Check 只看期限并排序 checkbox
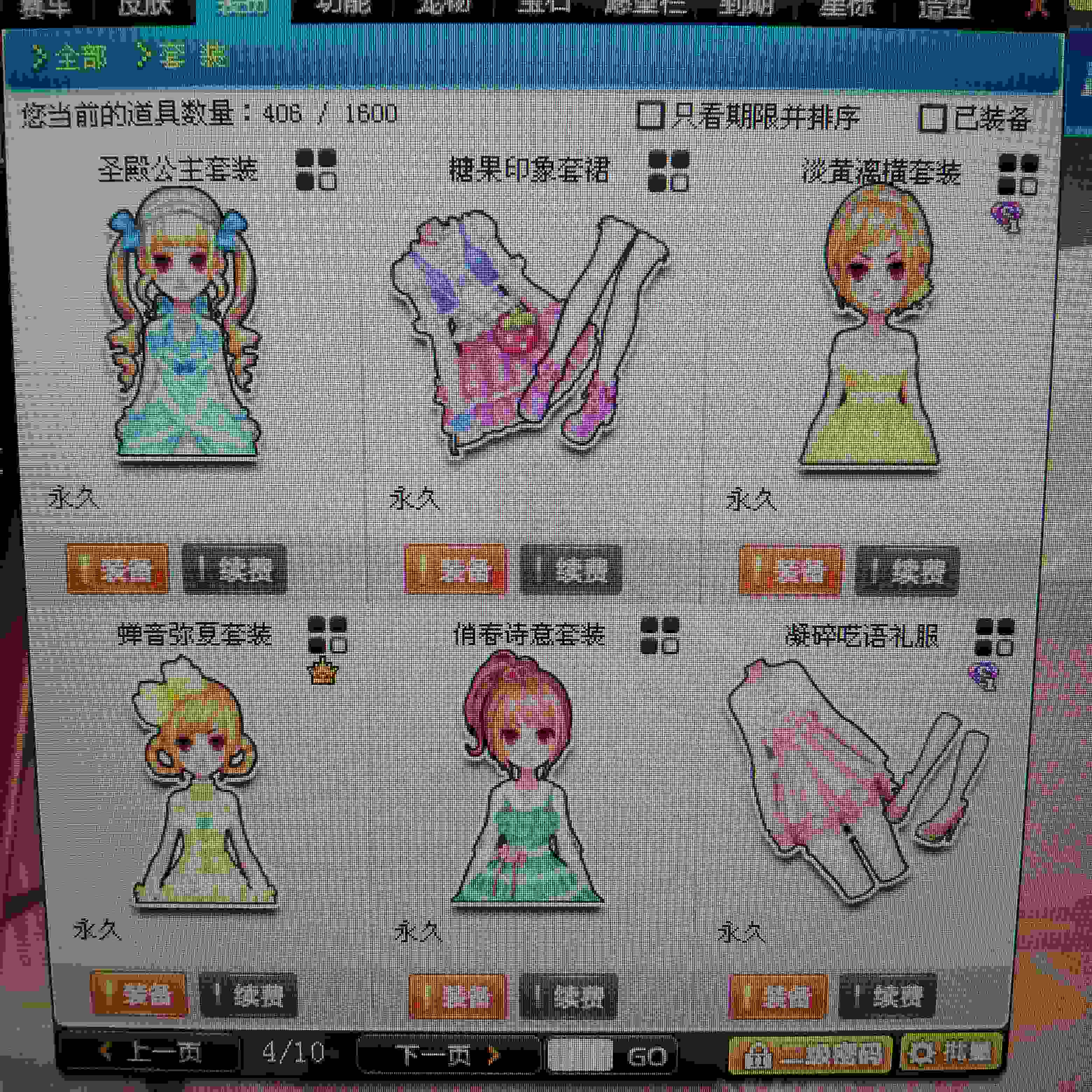 [650, 117]
